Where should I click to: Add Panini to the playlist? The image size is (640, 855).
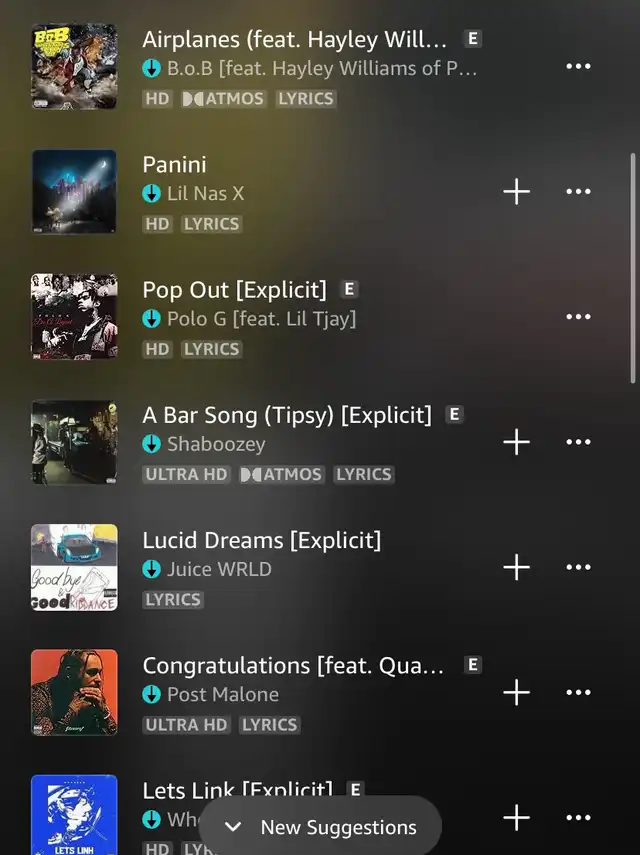pos(516,191)
